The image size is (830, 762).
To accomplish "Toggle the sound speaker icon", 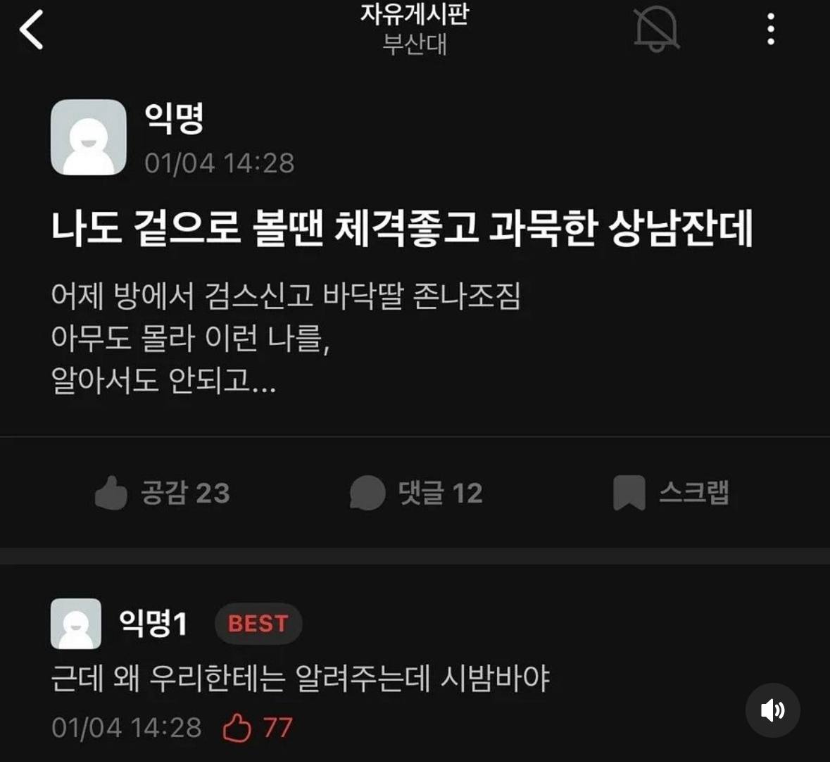I will point(772,710).
